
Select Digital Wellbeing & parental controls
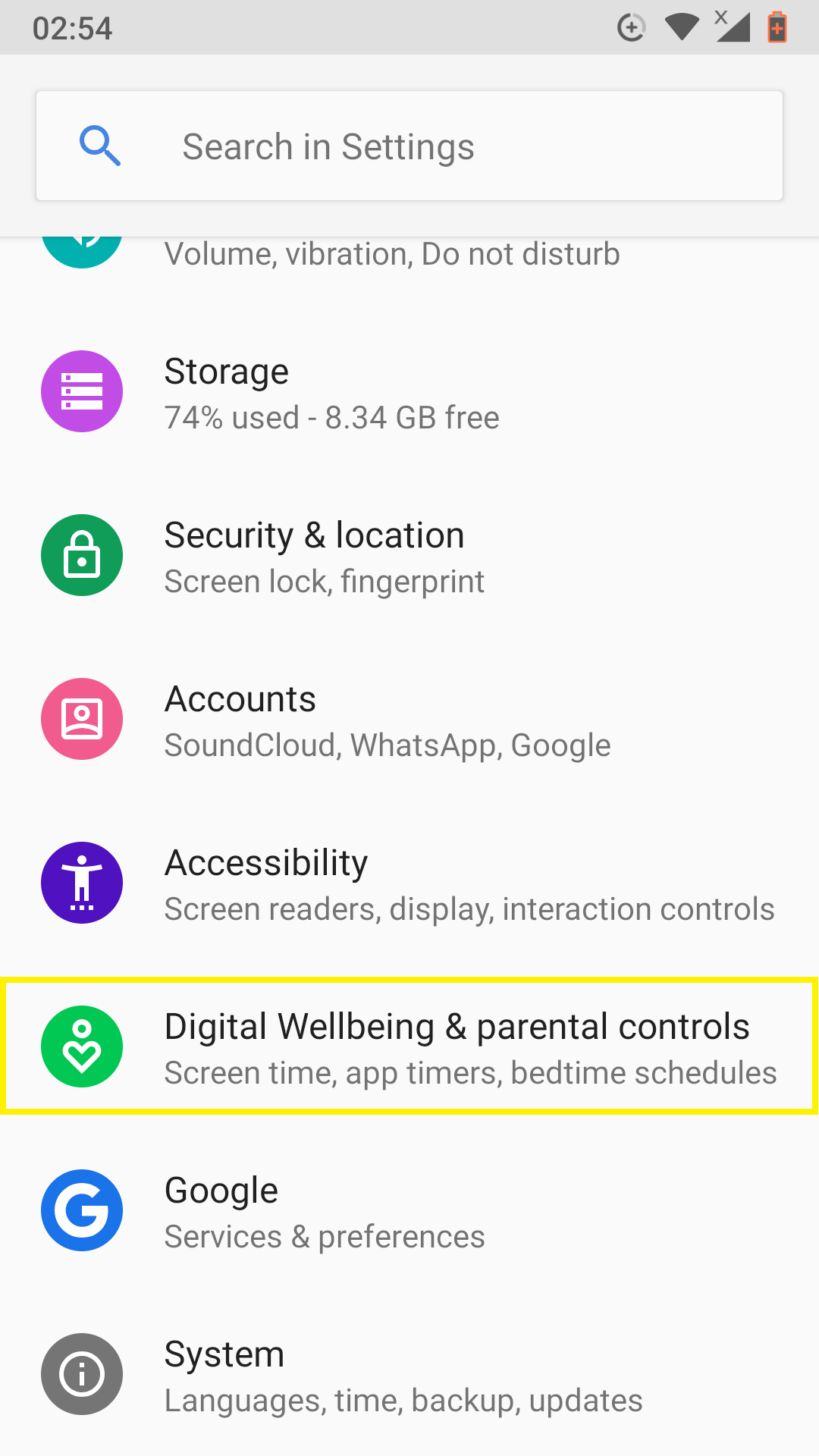coord(409,1047)
